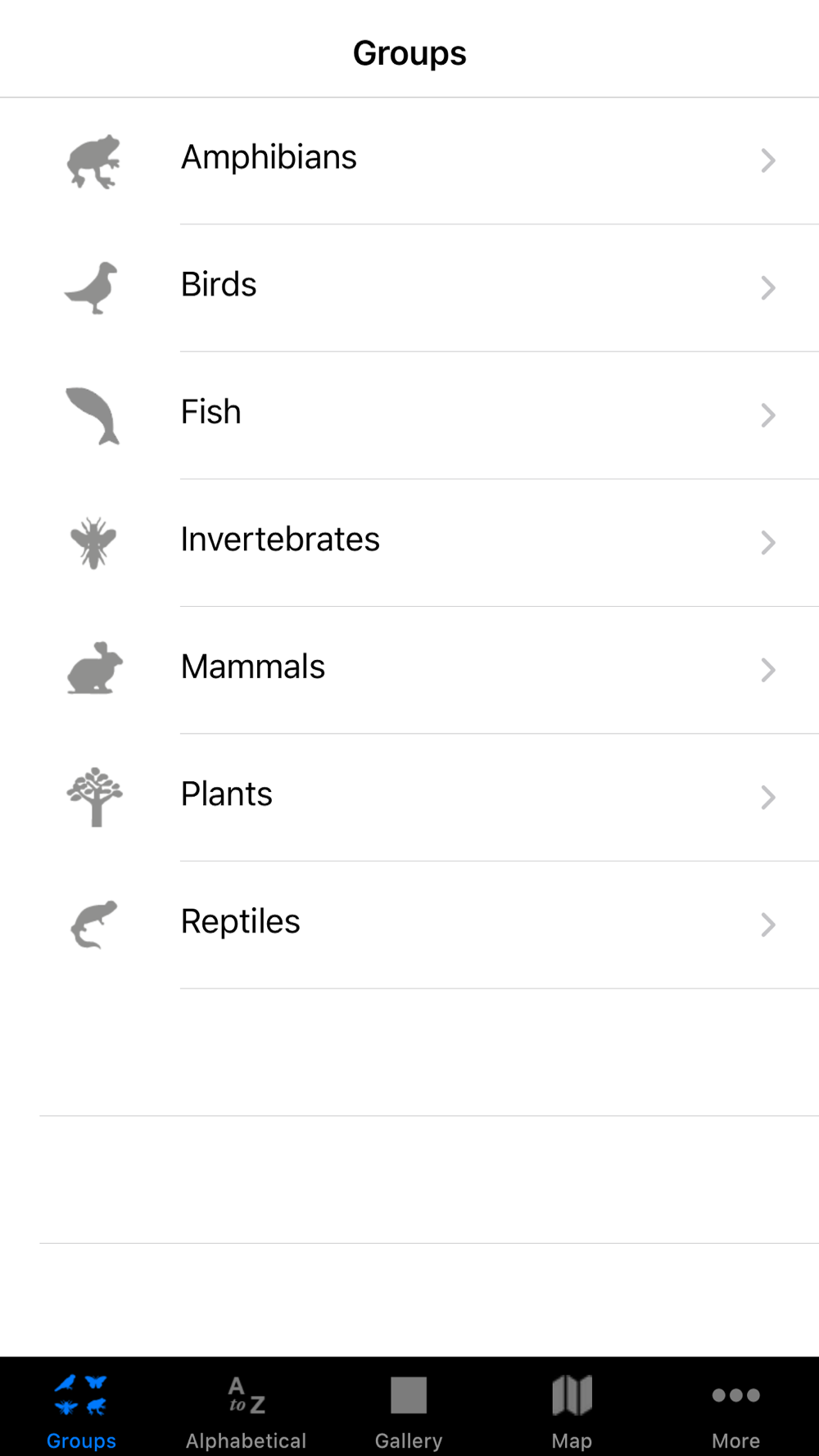Open the Birds group
Viewport: 819px width, 1456px height.
tap(409, 288)
